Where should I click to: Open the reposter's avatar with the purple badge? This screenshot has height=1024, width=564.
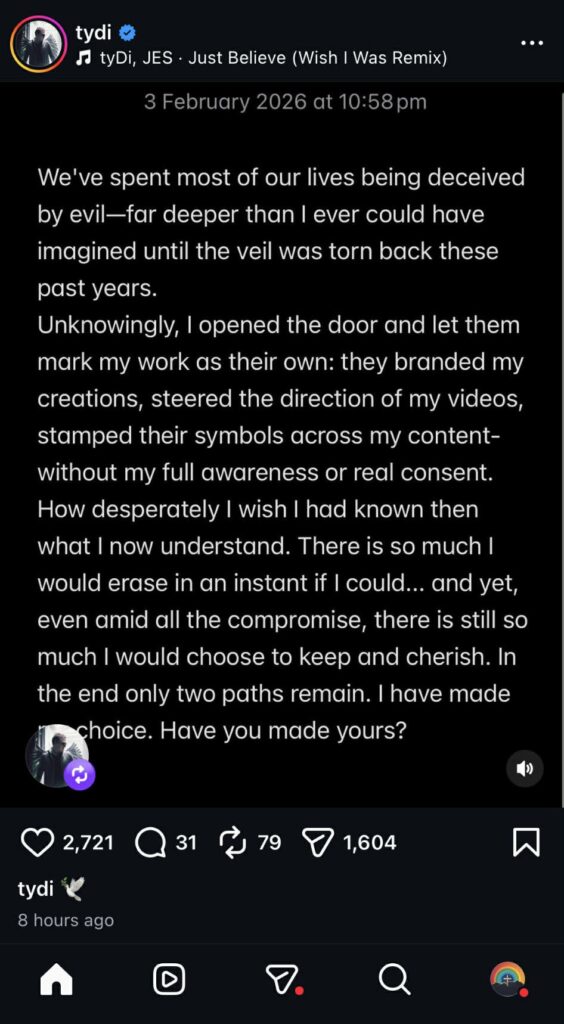click(57, 756)
